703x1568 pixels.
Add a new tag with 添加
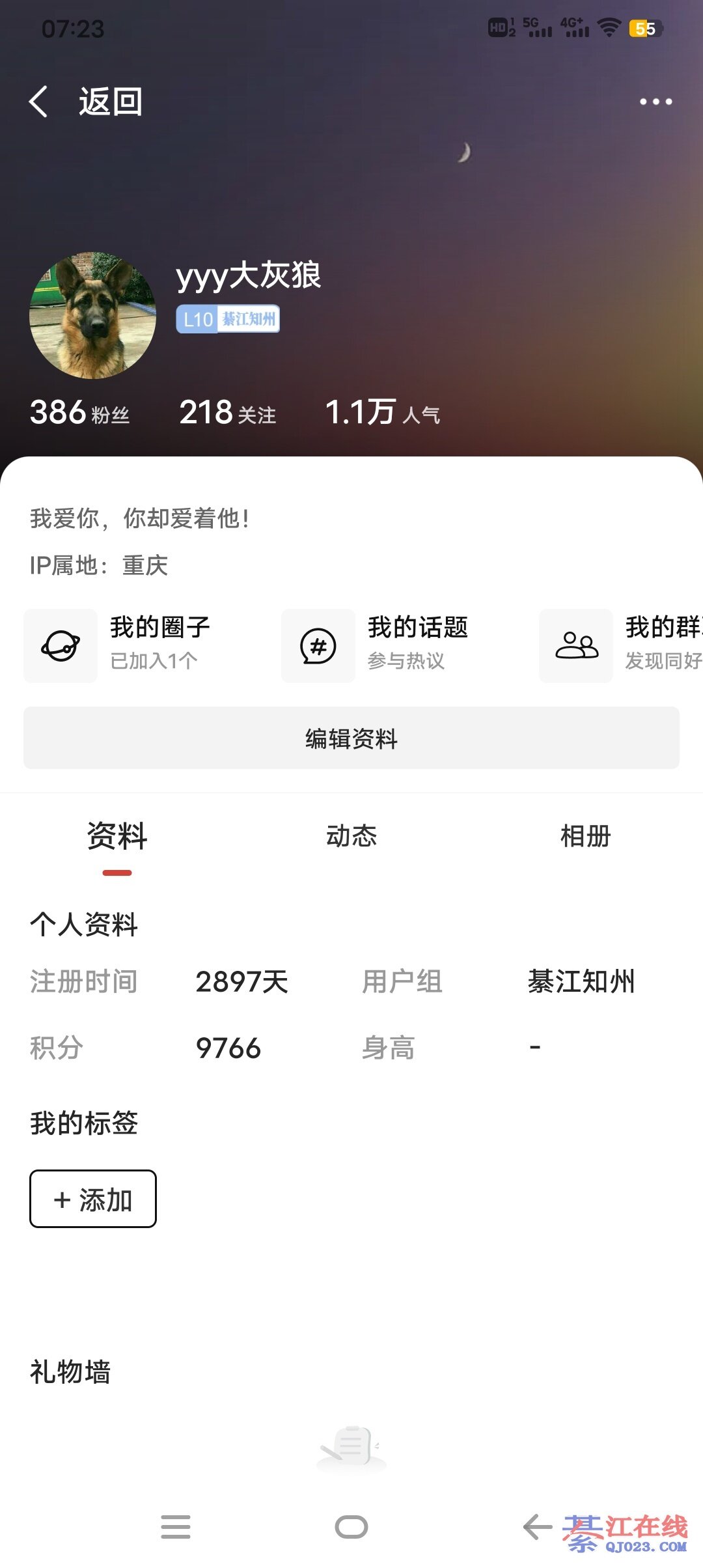click(93, 1199)
